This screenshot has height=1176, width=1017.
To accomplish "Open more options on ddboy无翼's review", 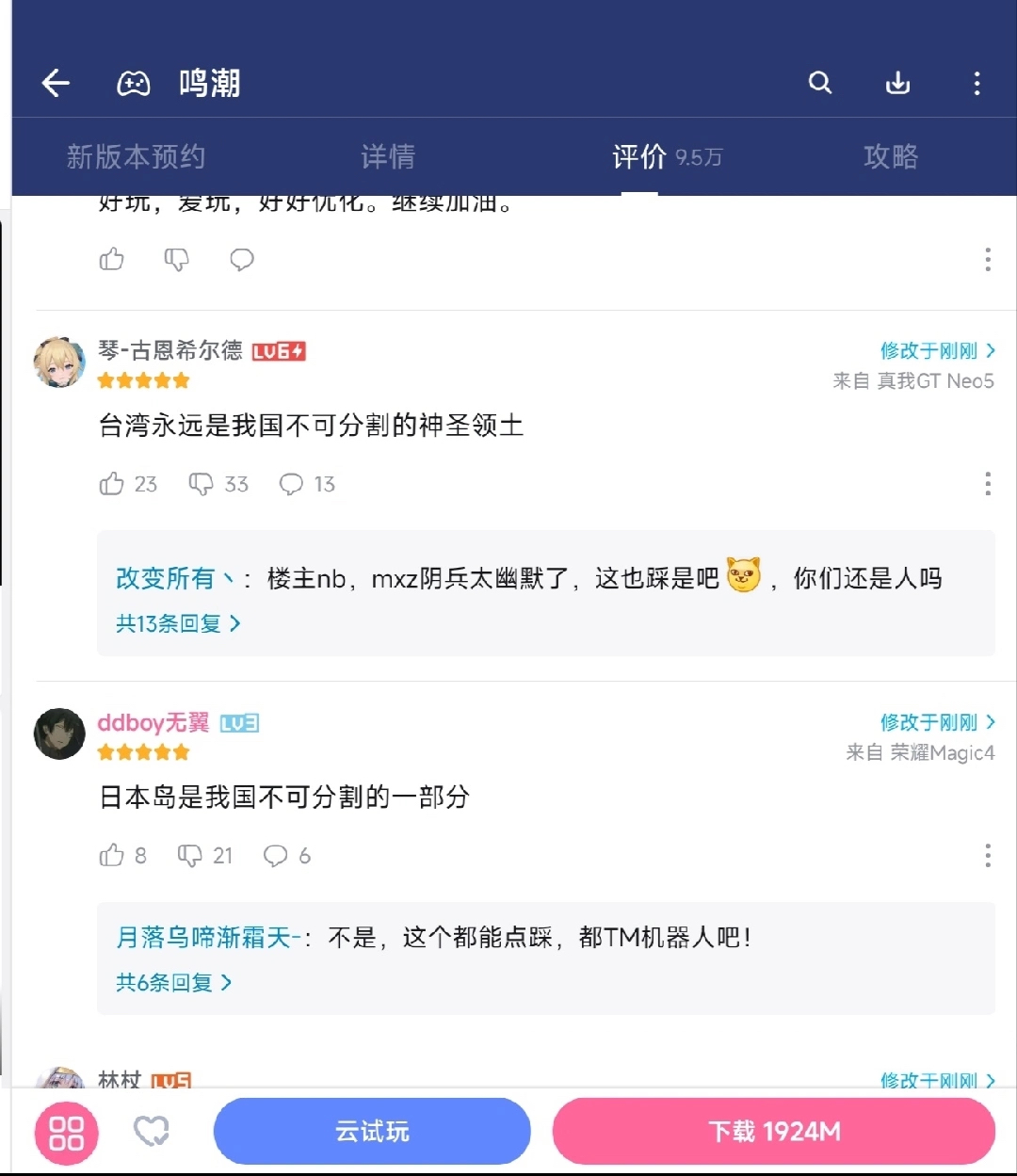I will pos(987,855).
